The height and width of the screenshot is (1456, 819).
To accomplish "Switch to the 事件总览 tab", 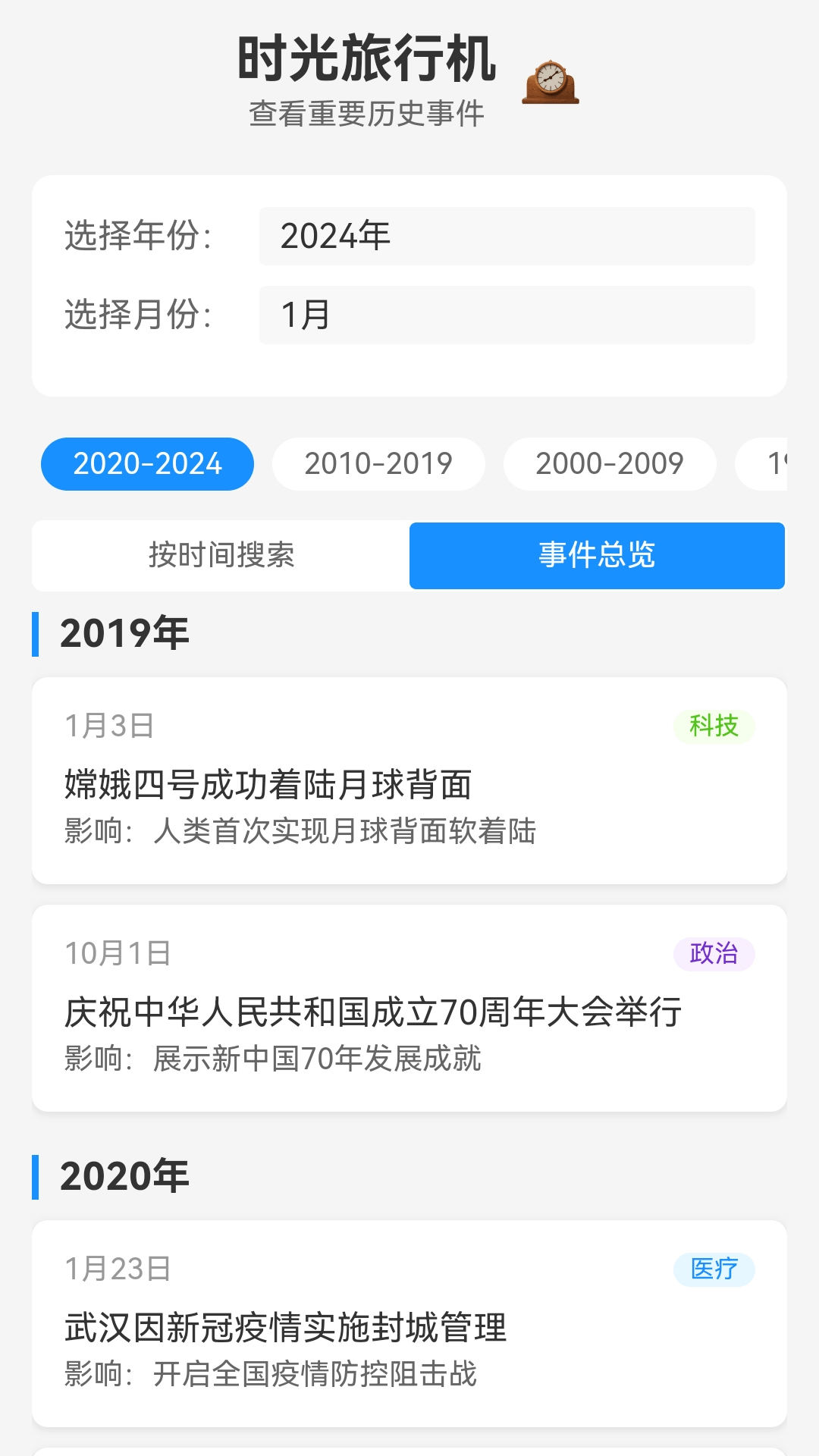I will point(596,556).
